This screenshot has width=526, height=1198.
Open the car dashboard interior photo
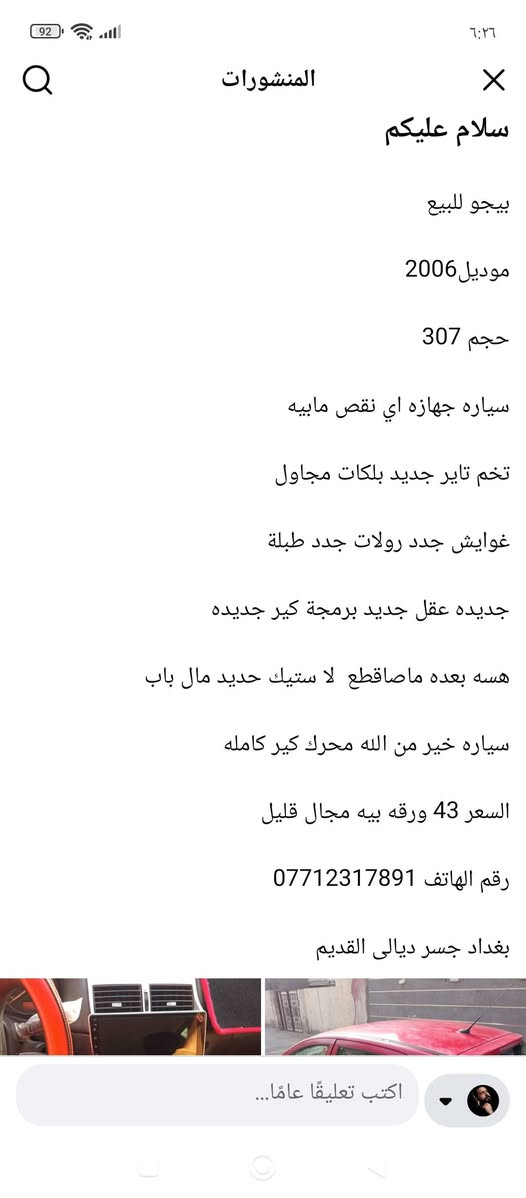[130, 1017]
